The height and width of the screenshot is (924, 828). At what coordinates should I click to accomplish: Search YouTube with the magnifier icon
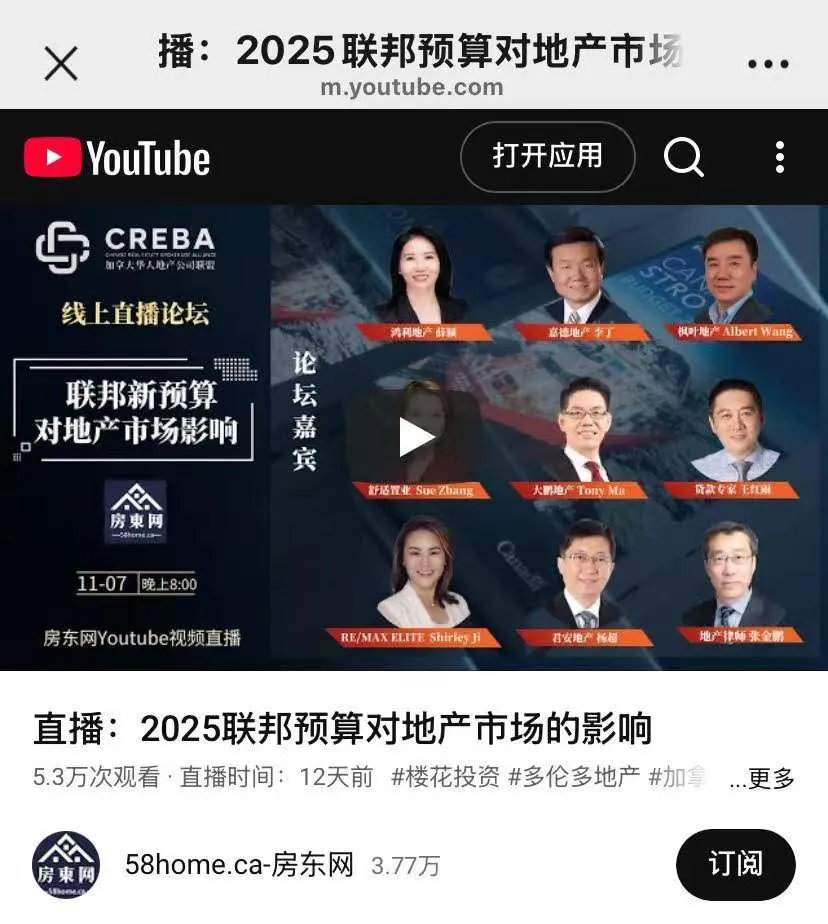pyautogui.click(x=684, y=157)
